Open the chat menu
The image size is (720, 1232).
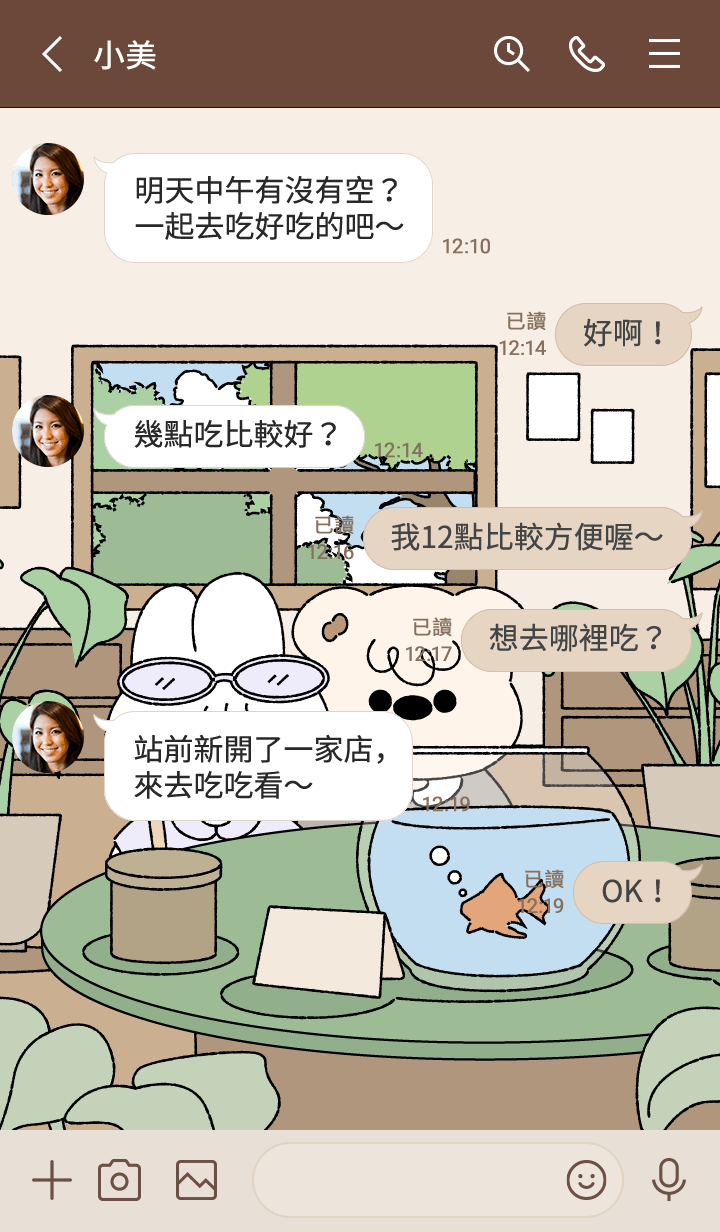(x=664, y=54)
